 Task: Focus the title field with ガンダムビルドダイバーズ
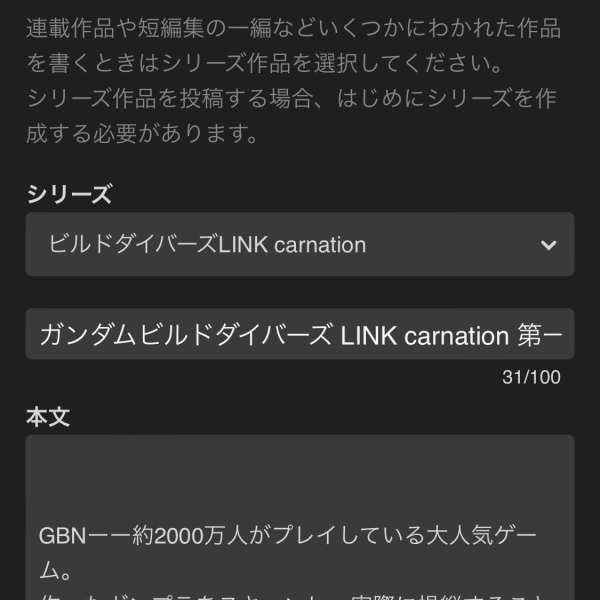[x=300, y=335]
